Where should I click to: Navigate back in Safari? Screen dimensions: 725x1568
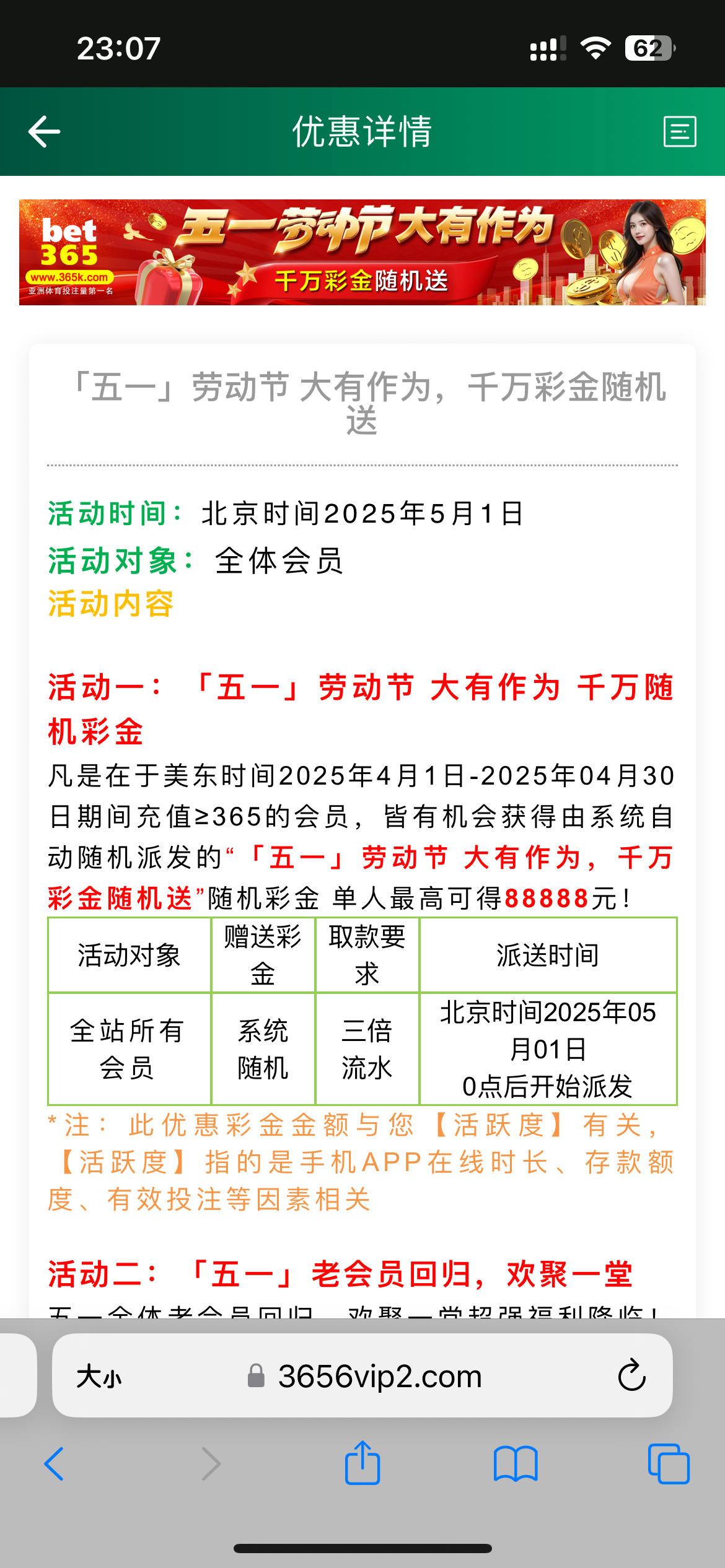55,1465
